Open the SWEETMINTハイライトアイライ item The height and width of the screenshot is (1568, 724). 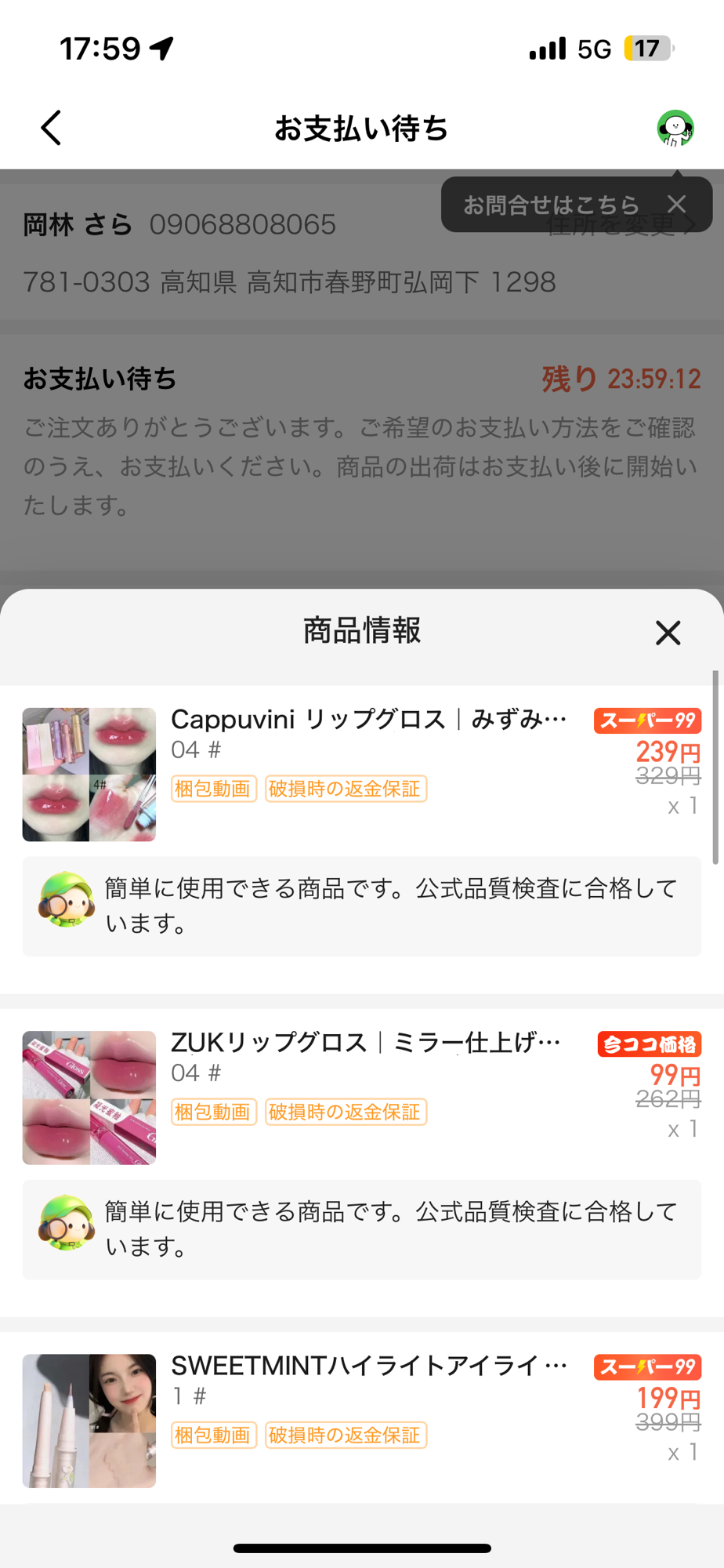(368, 1367)
